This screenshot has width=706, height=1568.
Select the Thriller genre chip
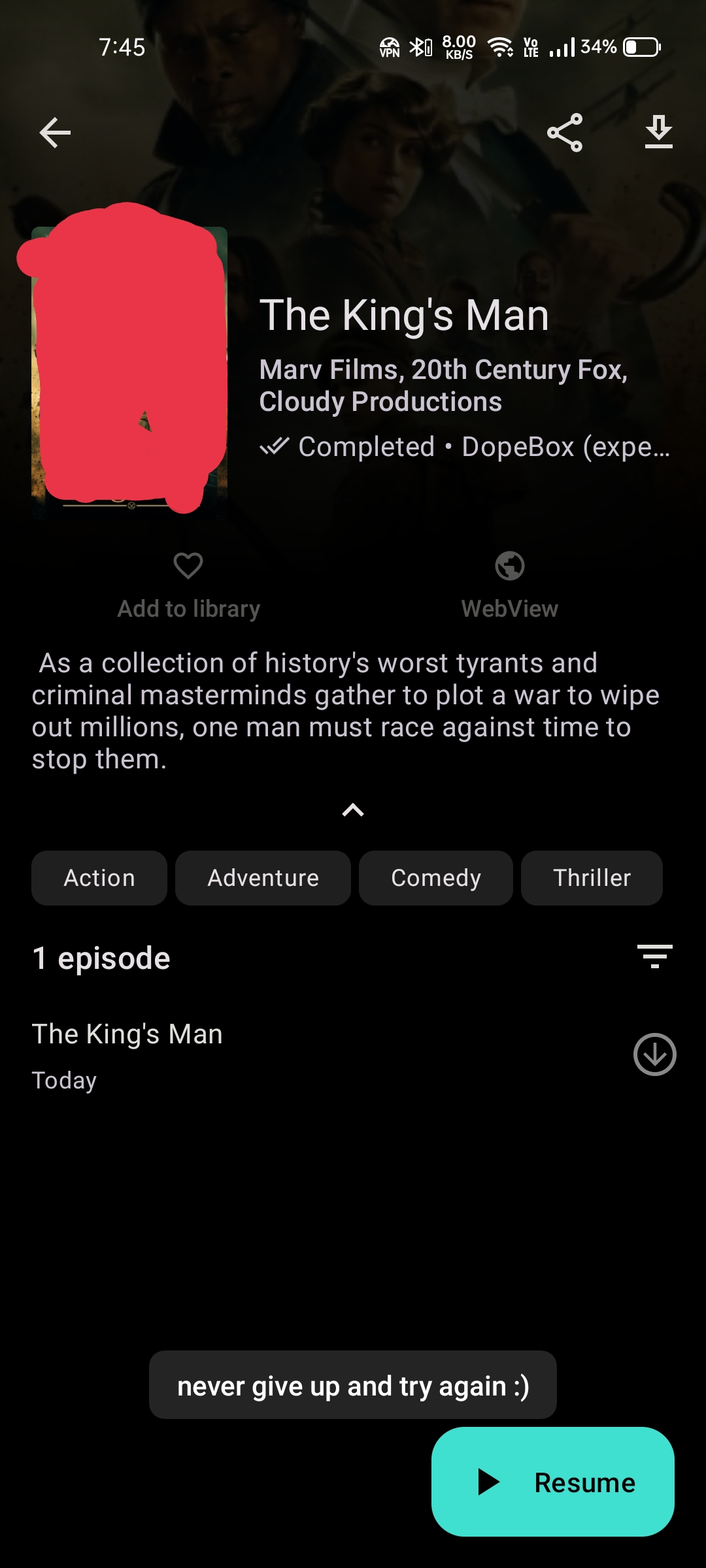tap(591, 878)
